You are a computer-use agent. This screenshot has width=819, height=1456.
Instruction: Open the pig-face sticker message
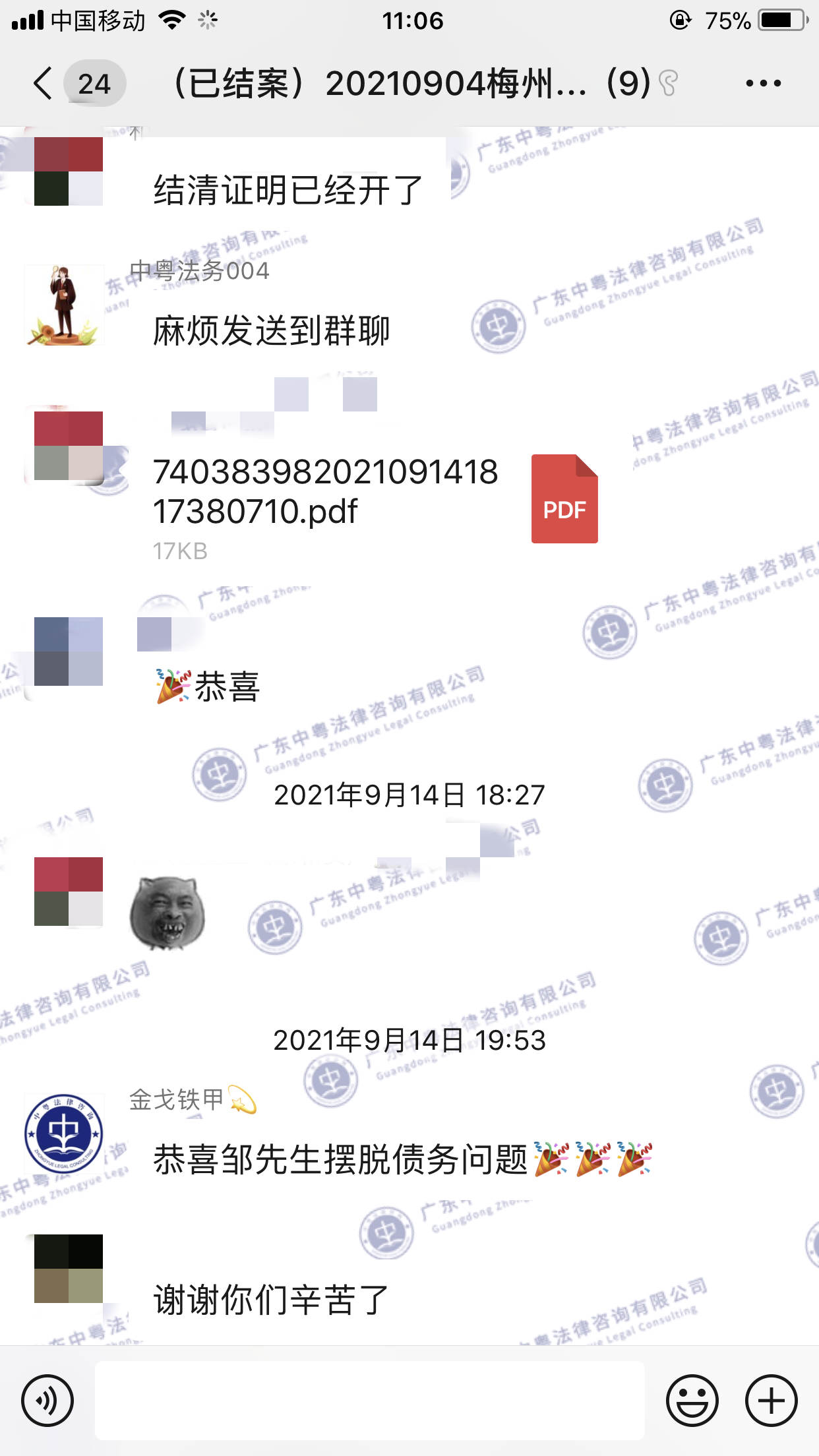167,913
